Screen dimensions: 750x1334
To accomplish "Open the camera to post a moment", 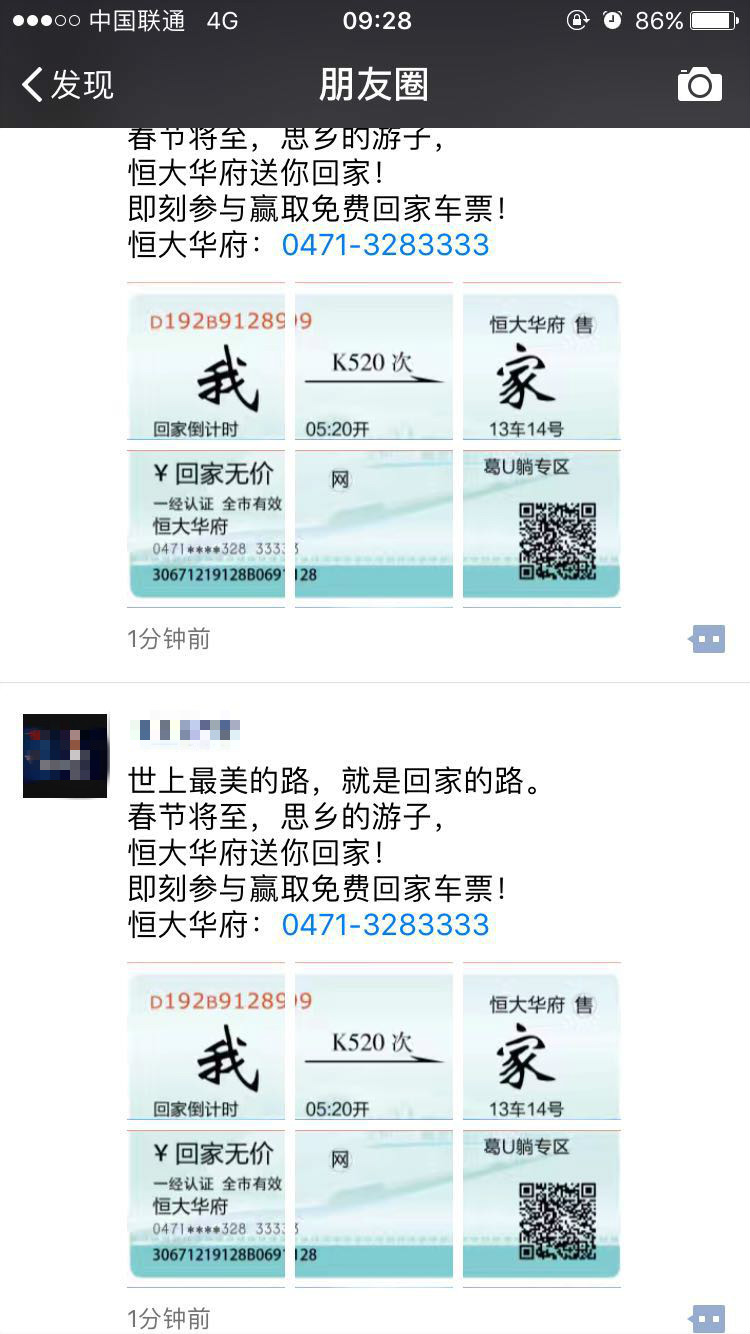I will pos(699,85).
